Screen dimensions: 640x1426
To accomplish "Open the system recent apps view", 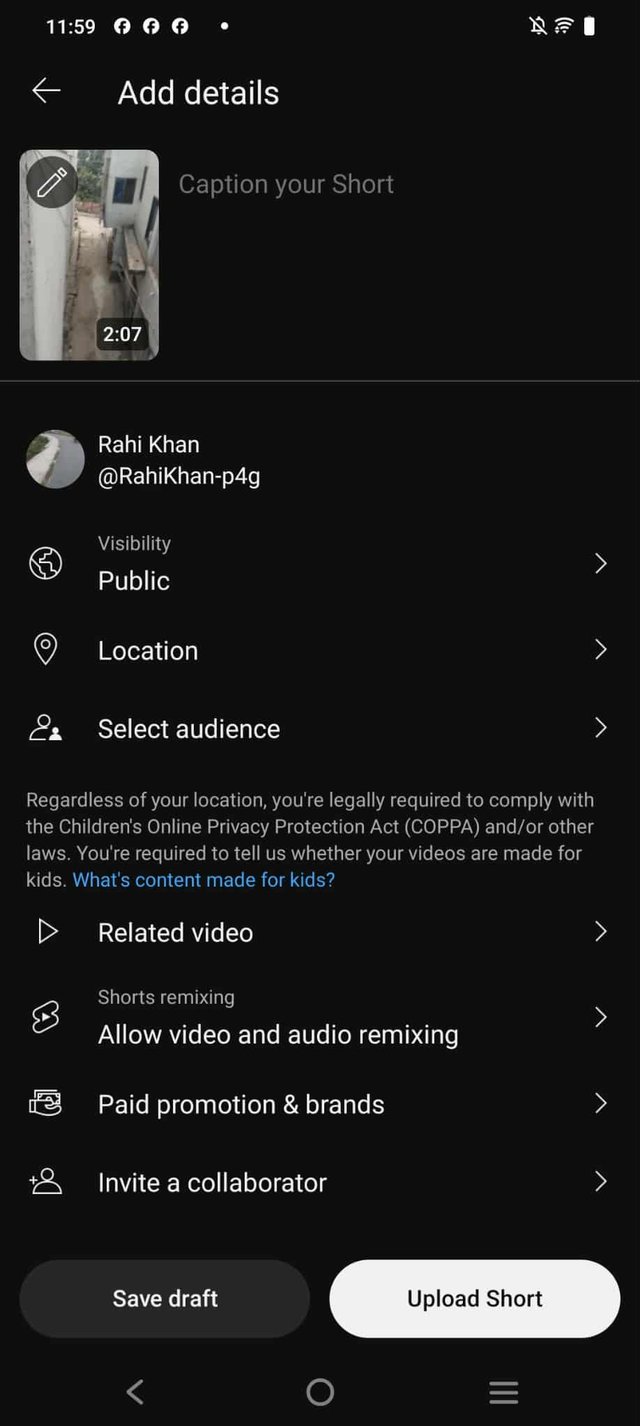I will coord(503,1392).
